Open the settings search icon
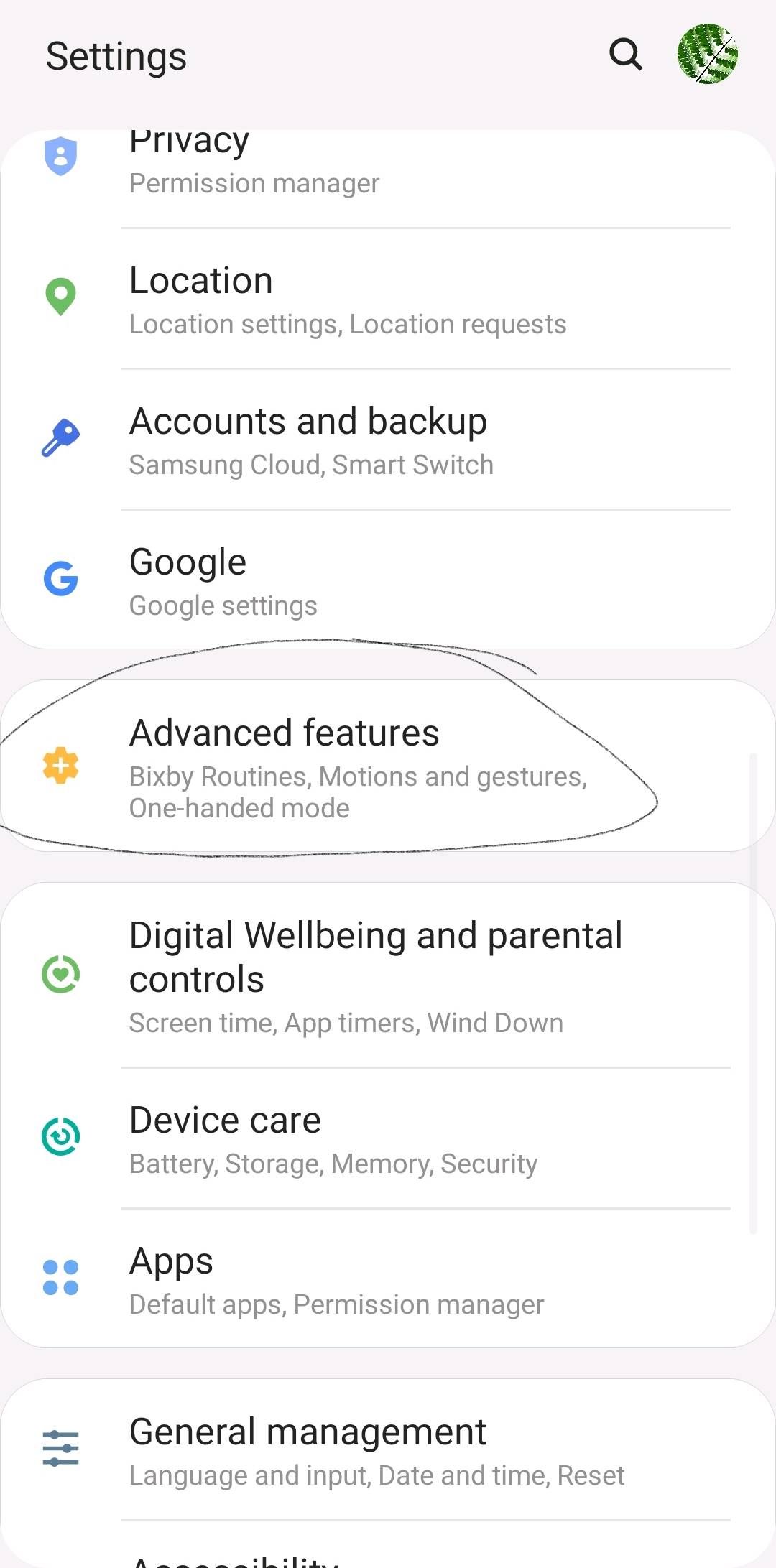This screenshot has width=776, height=1568. (625, 55)
